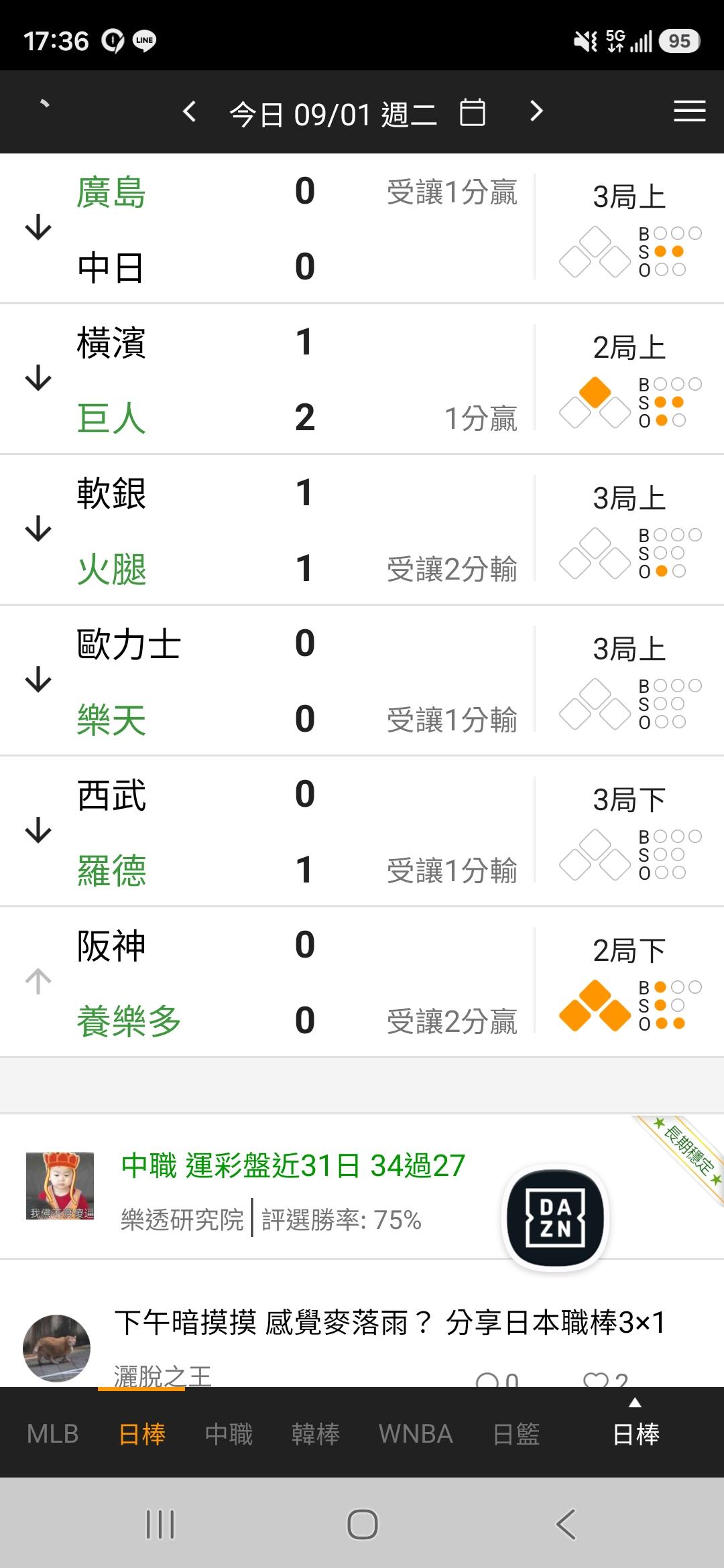
Task: Switch to the WNBA tab
Action: [416, 1434]
